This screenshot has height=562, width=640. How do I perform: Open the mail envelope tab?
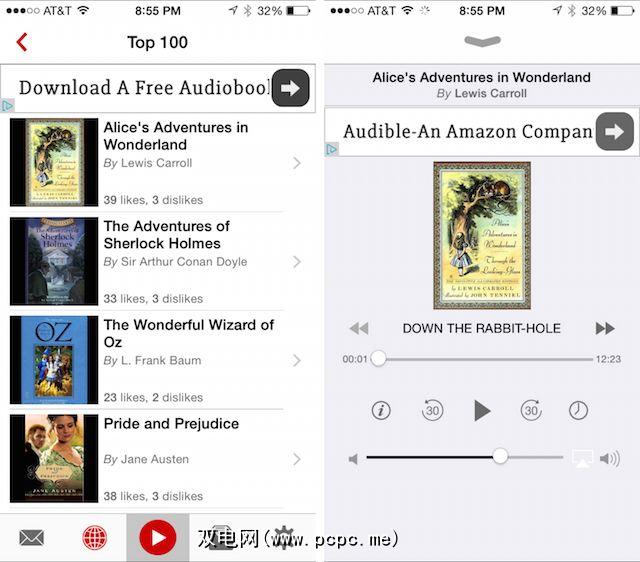(32, 538)
